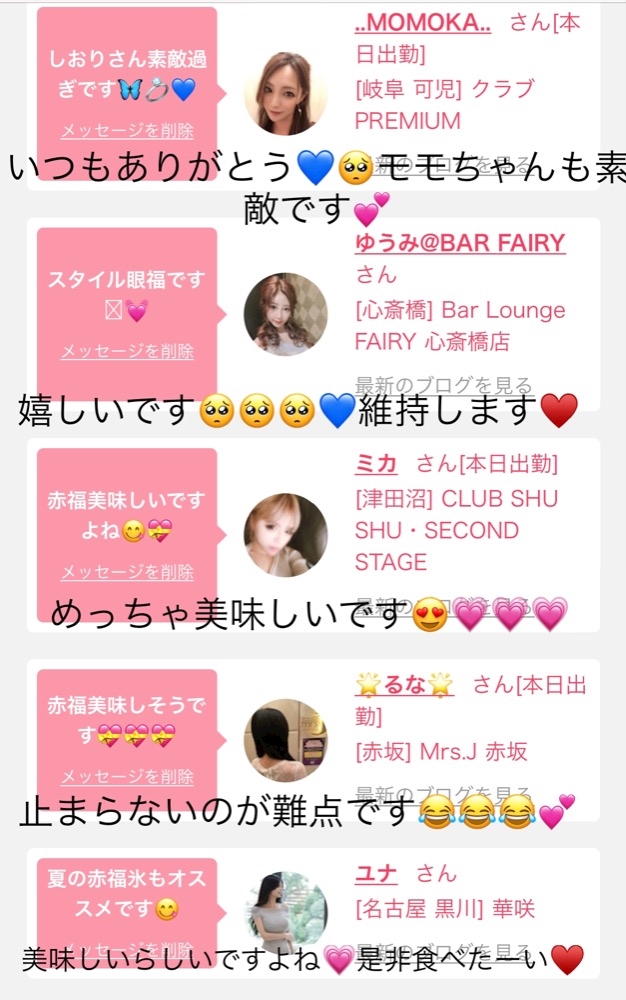
Task: Open ユナ's profile link
Action: (x=376, y=874)
